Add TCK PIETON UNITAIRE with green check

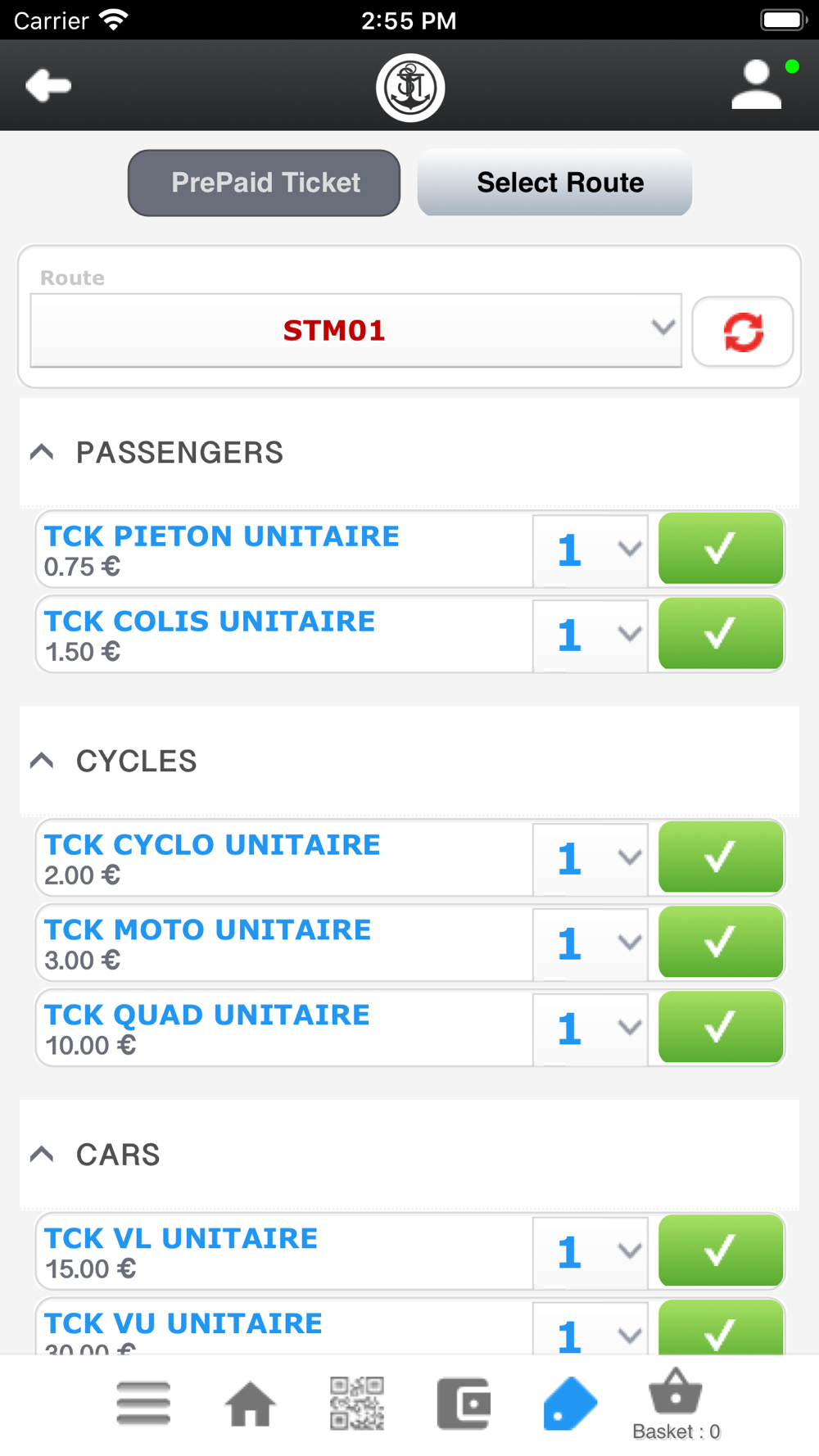pyautogui.click(x=721, y=549)
